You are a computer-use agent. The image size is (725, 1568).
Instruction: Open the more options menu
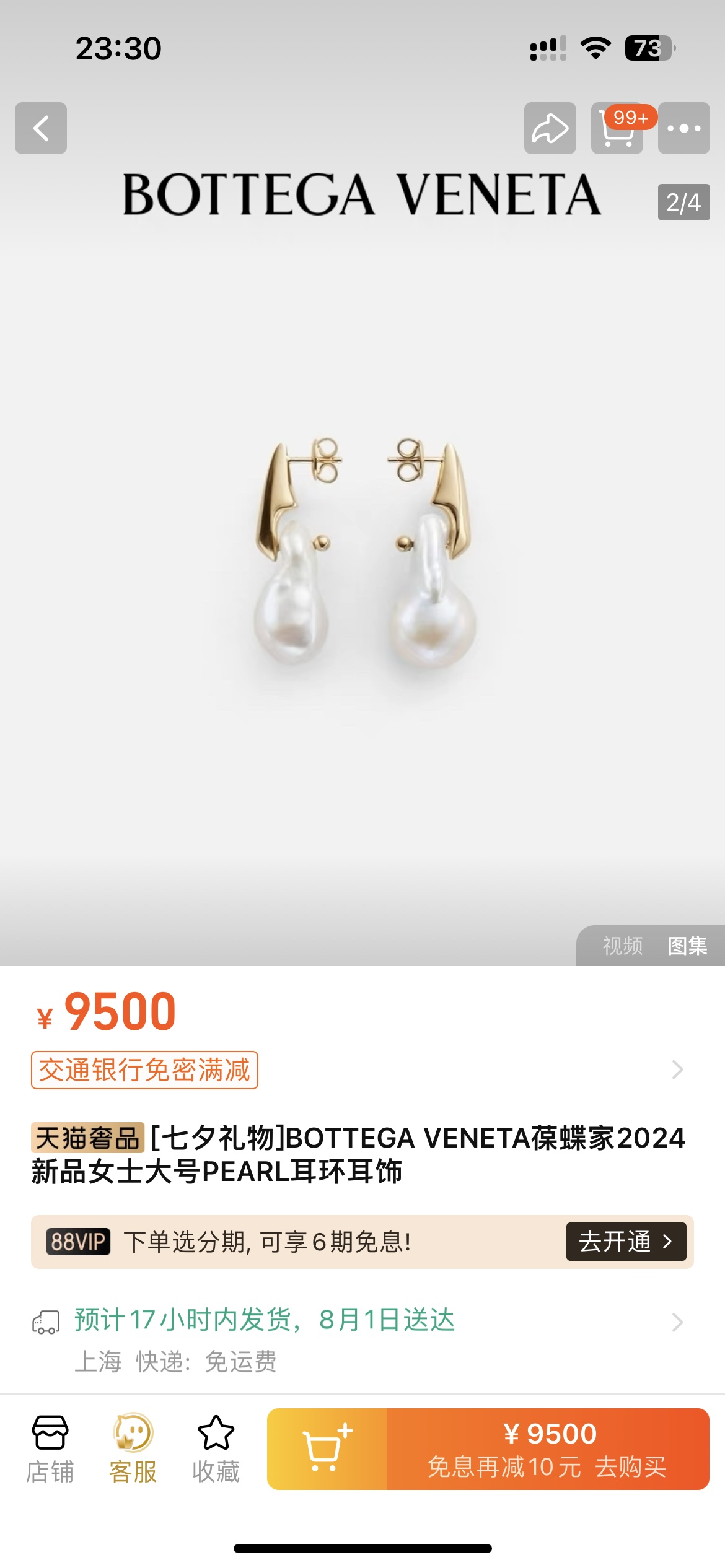(683, 128)
